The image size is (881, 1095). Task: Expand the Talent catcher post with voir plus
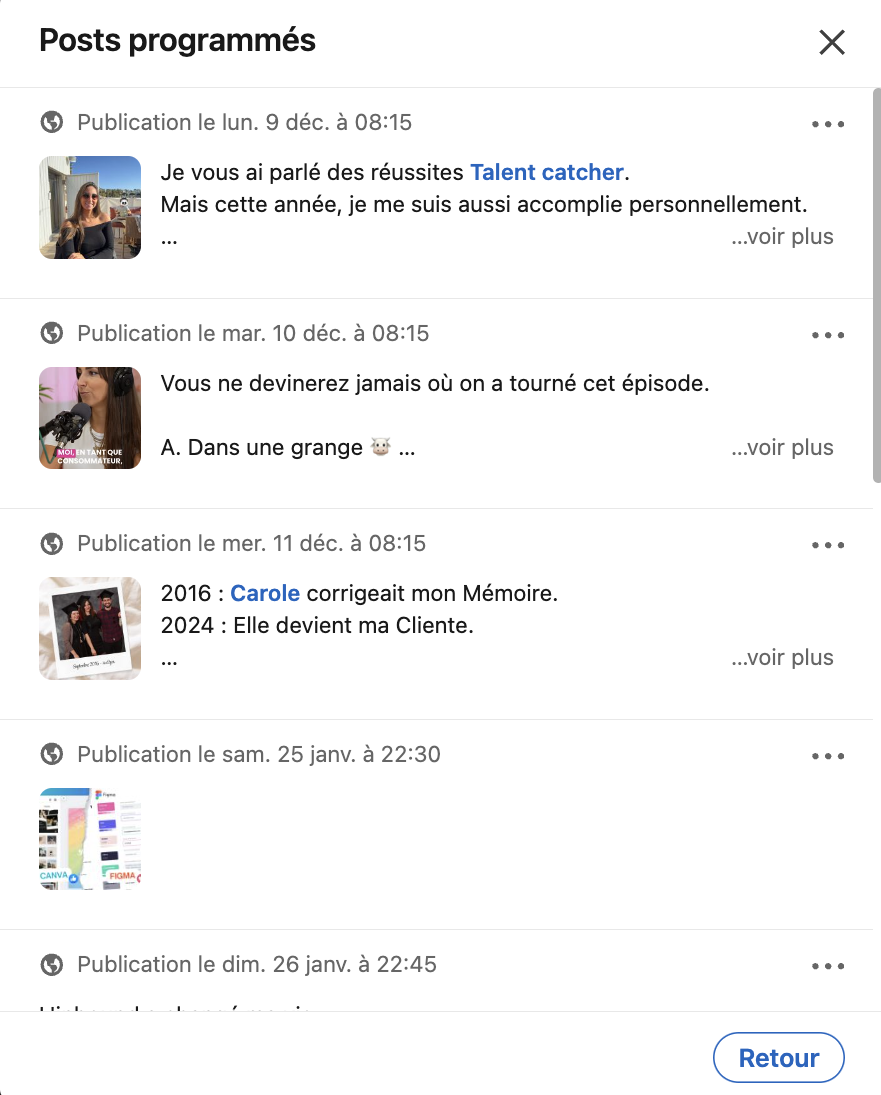coord(782,237)
